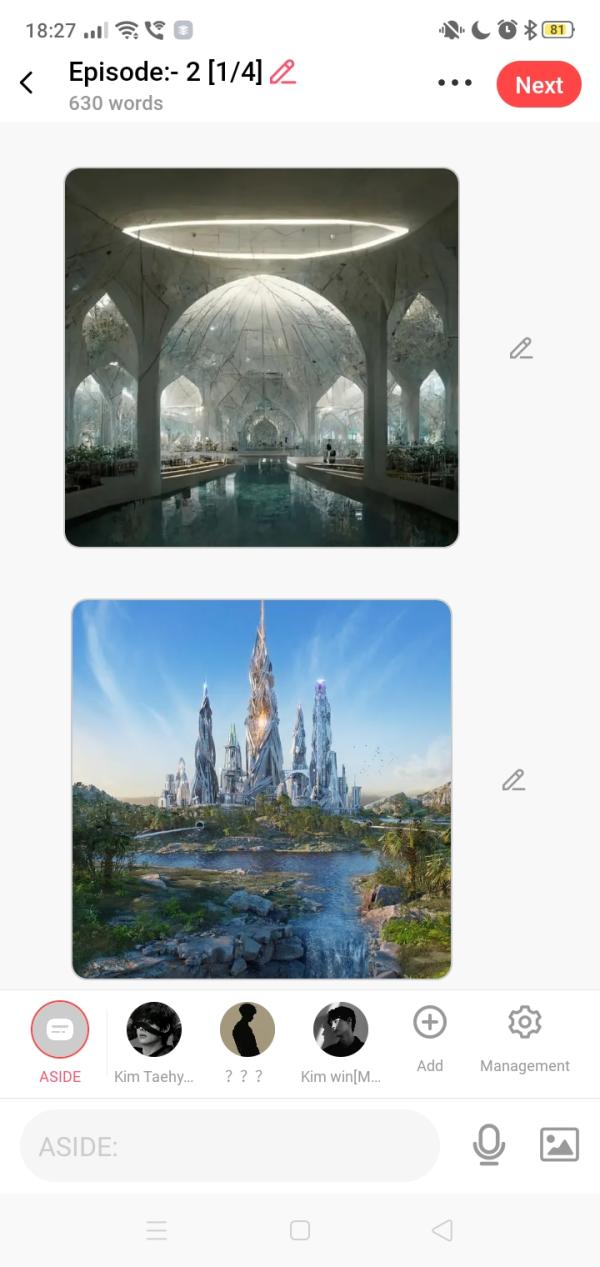The width and height of the screenshot is (600, 1267).
Task: Edit the futuristic hall interior image
Action: click(x=520, y=349)
